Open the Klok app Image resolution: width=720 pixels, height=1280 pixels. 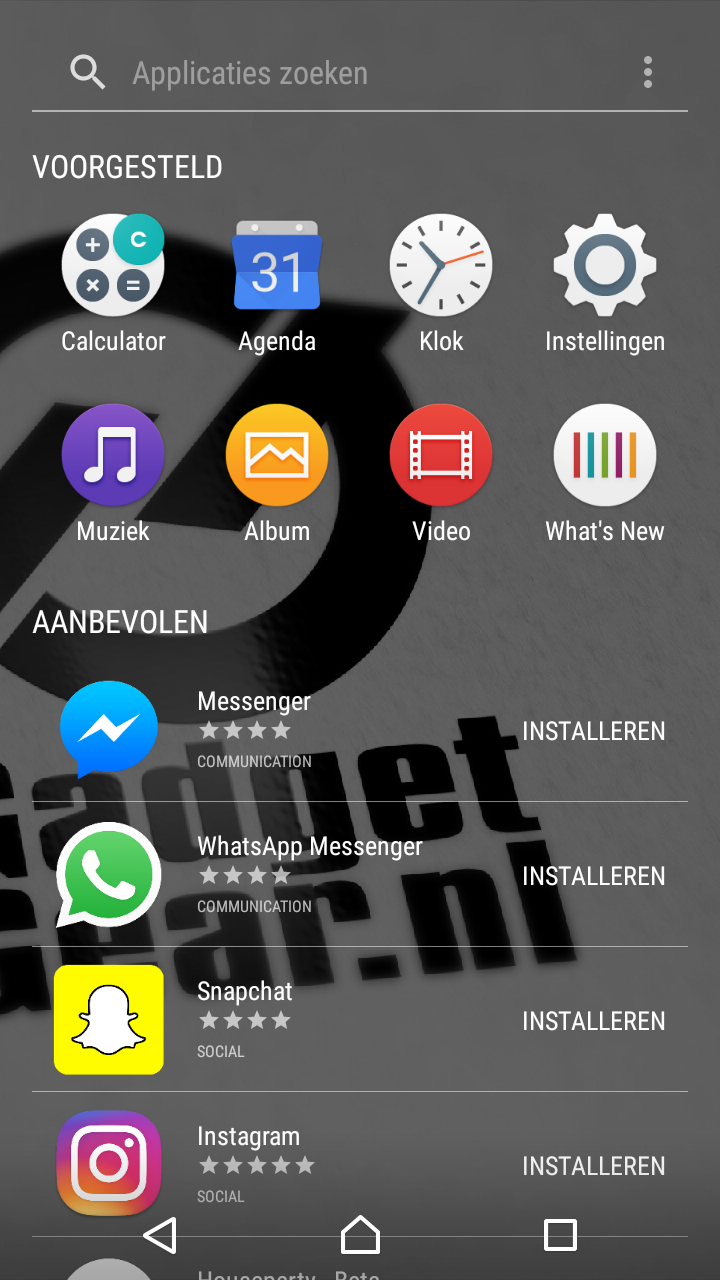coord(441,284)
